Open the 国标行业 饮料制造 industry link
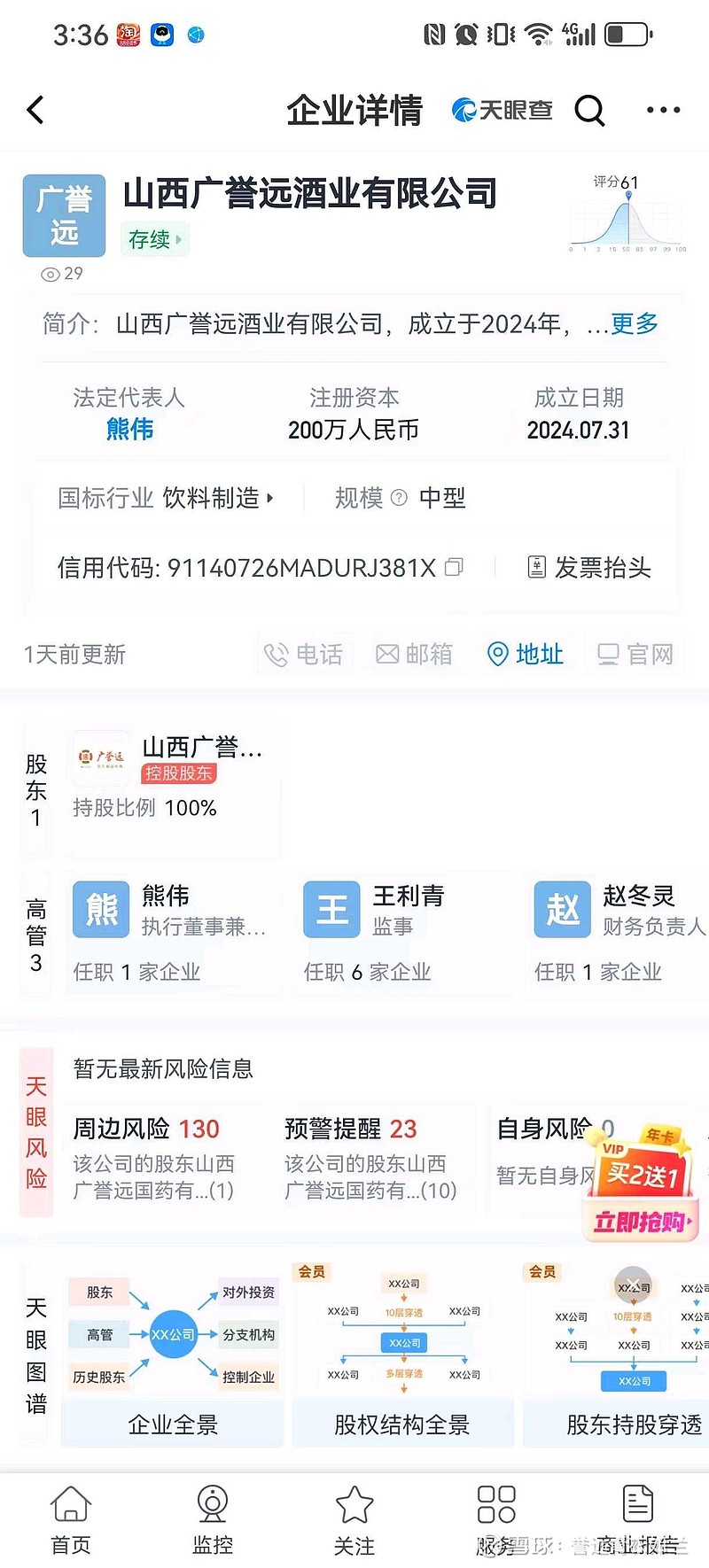 [166, 498]
